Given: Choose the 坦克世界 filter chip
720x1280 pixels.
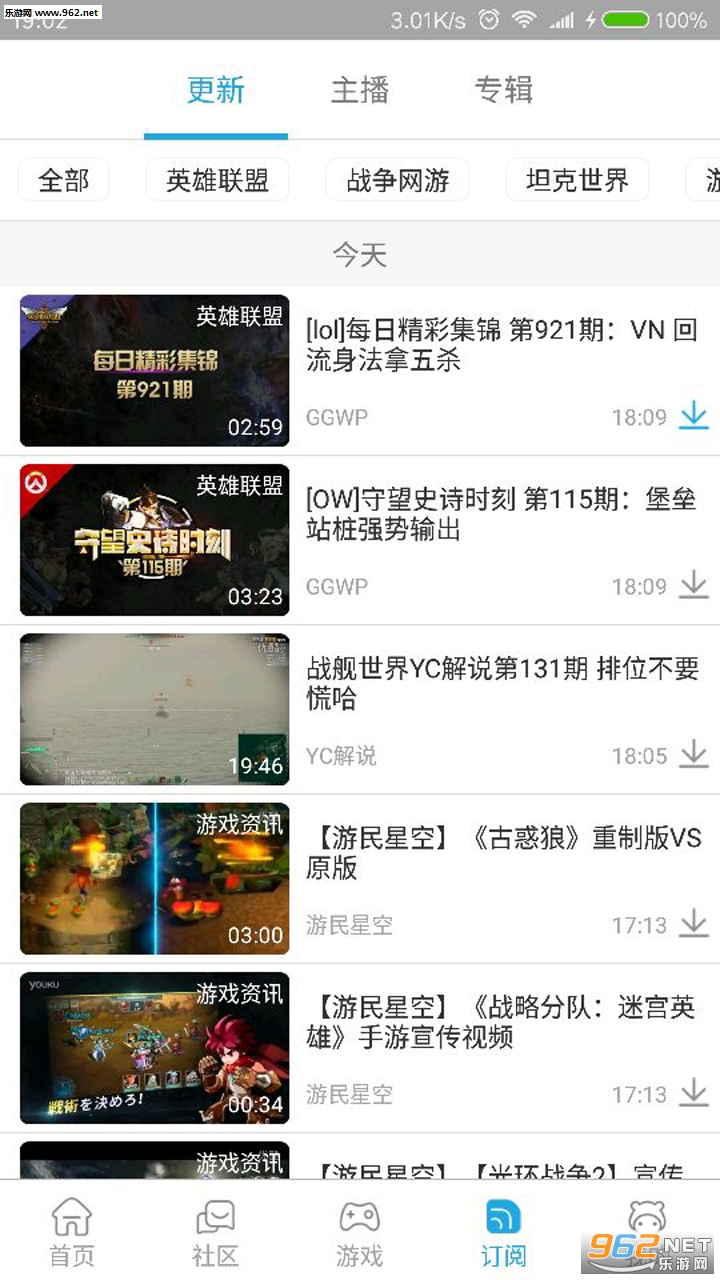Looking at the screenshot, I should [577, 180].
